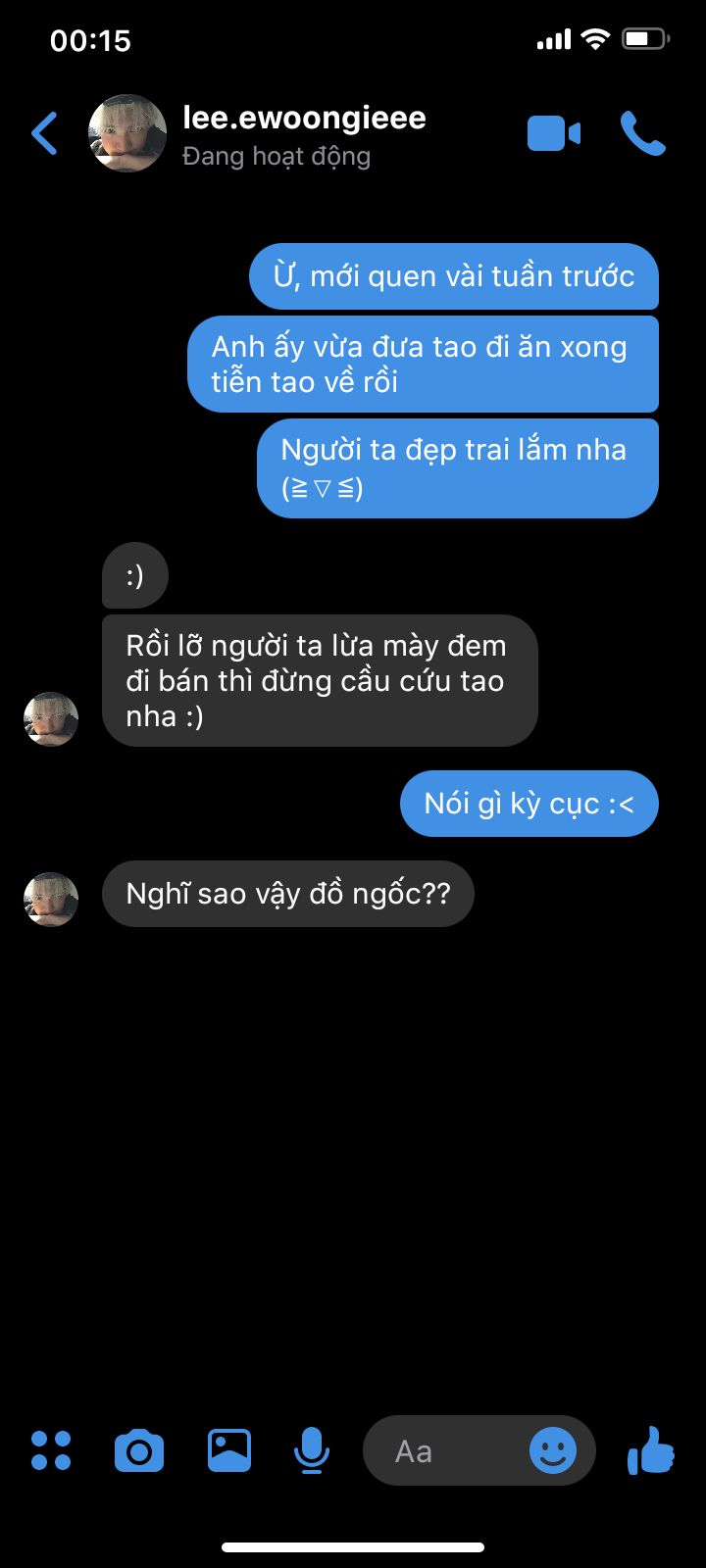This screenshot has height=1568, width=706.
Task: Go back using the top-left arrow
Action: click(45, 133)
